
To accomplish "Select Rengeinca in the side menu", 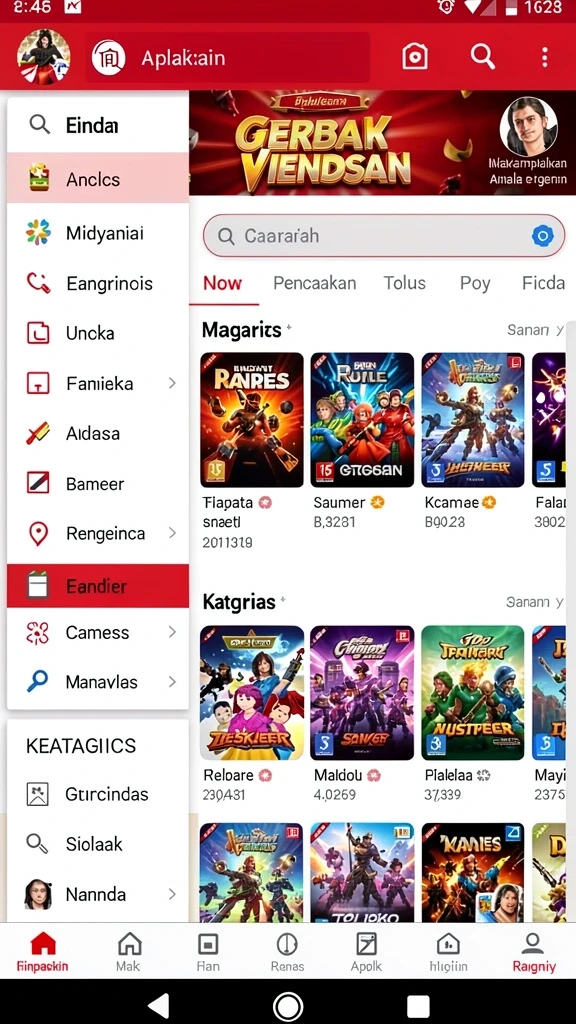I will pos(98,534).
